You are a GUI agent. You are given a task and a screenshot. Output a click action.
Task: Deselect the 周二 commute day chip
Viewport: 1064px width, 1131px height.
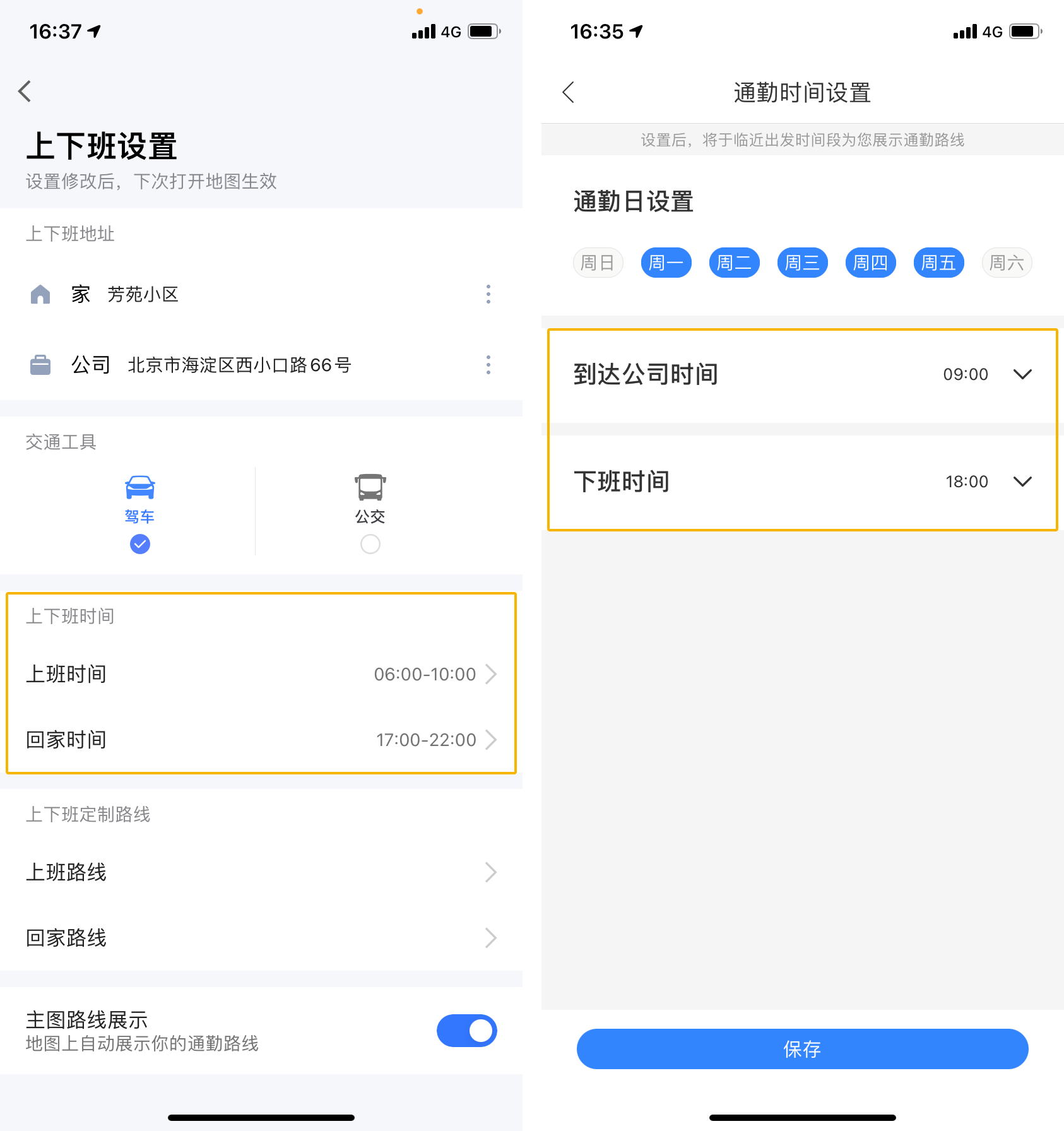pyautogui.click(x=734, y=263)
